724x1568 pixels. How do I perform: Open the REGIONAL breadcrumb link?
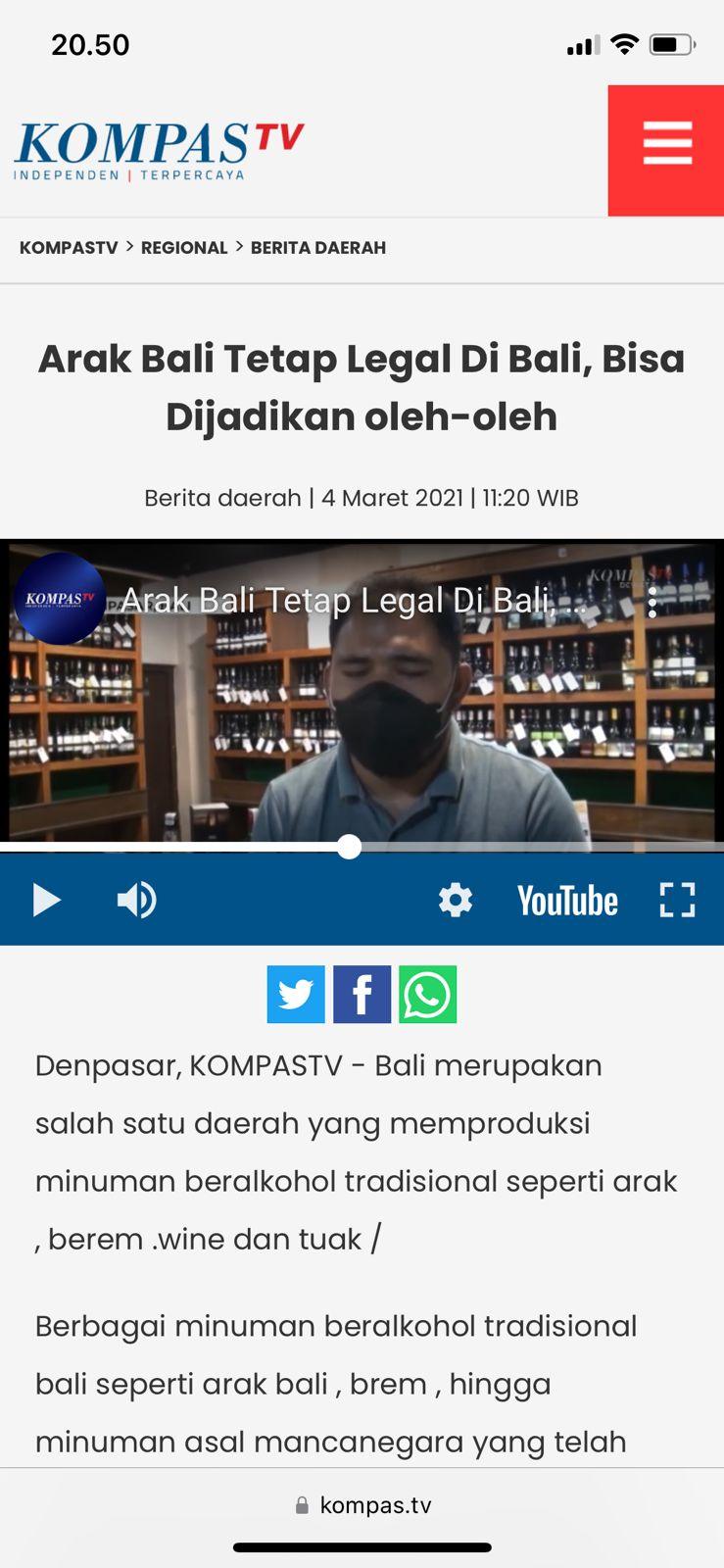tap(184, 248)
